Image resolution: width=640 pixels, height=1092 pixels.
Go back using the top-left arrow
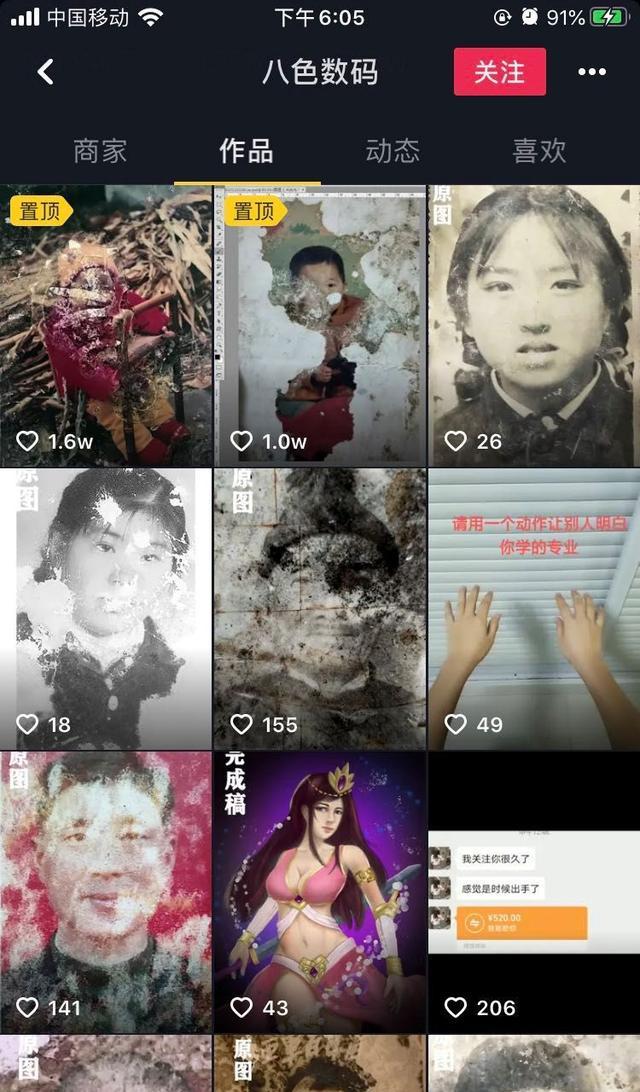click(45, 72)
